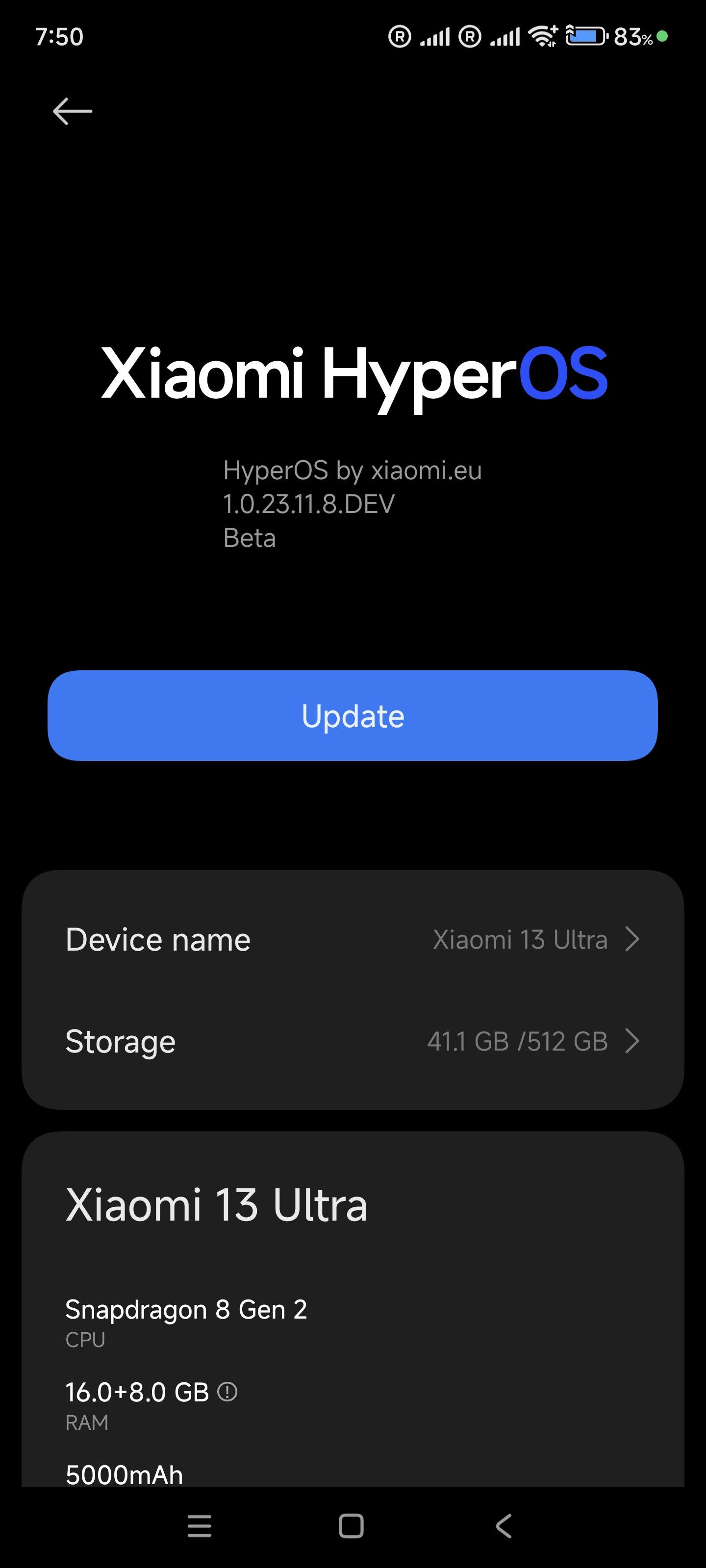Go to the home screen

tap(351, 1526)
